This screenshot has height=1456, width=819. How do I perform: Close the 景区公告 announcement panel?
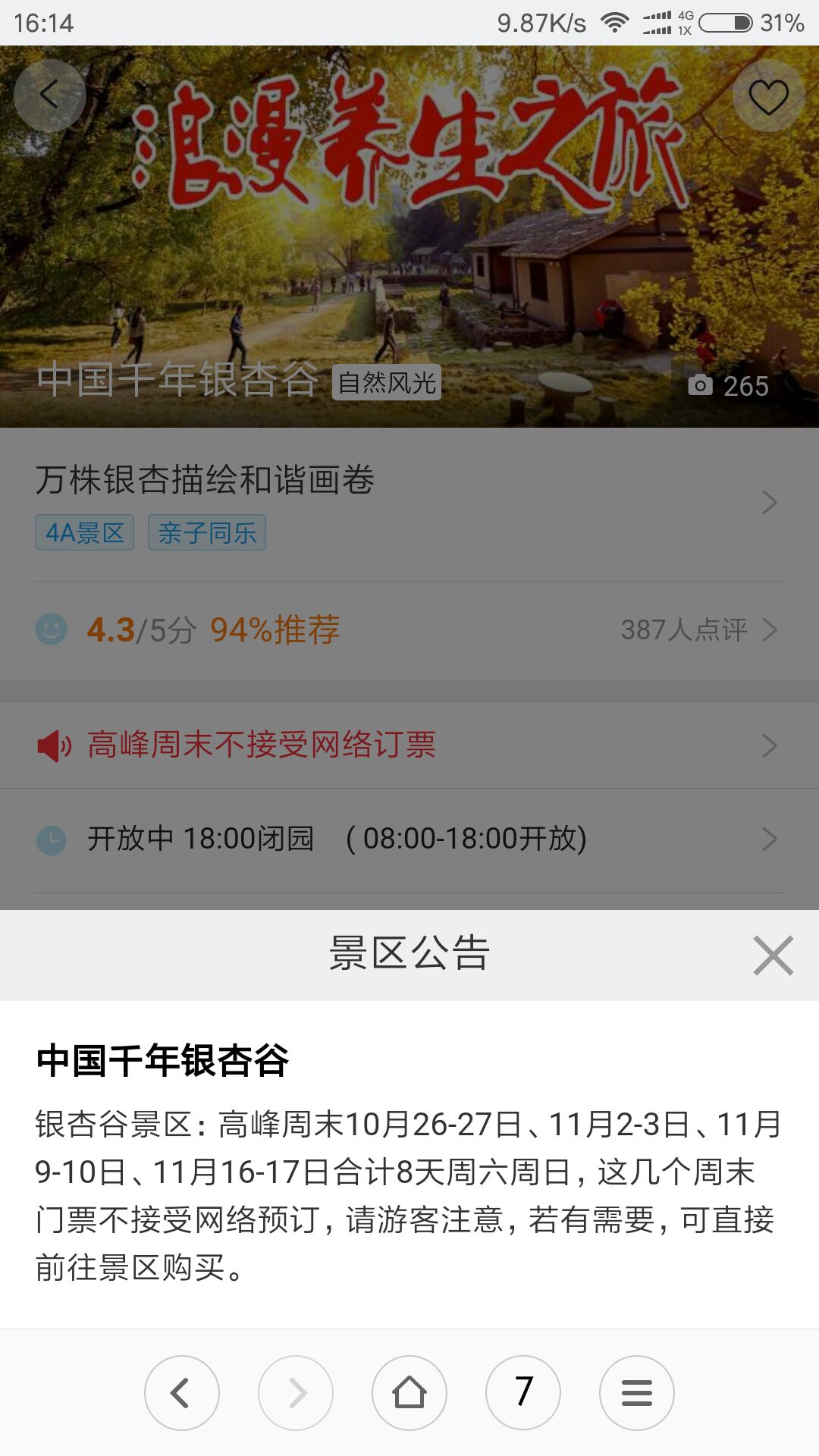point(773,955)
